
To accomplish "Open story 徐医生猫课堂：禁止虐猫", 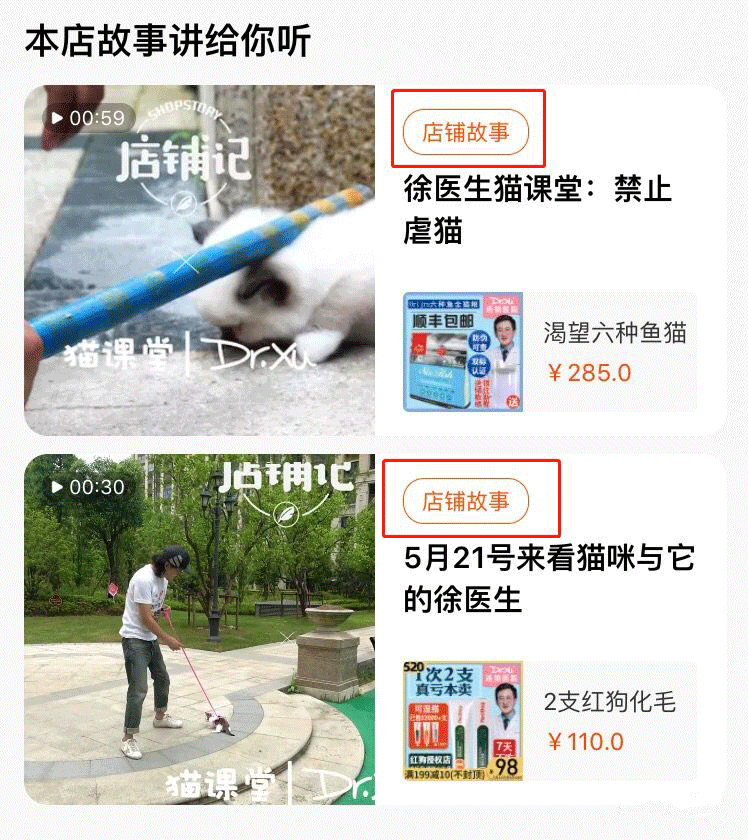I will click(537, 210).
